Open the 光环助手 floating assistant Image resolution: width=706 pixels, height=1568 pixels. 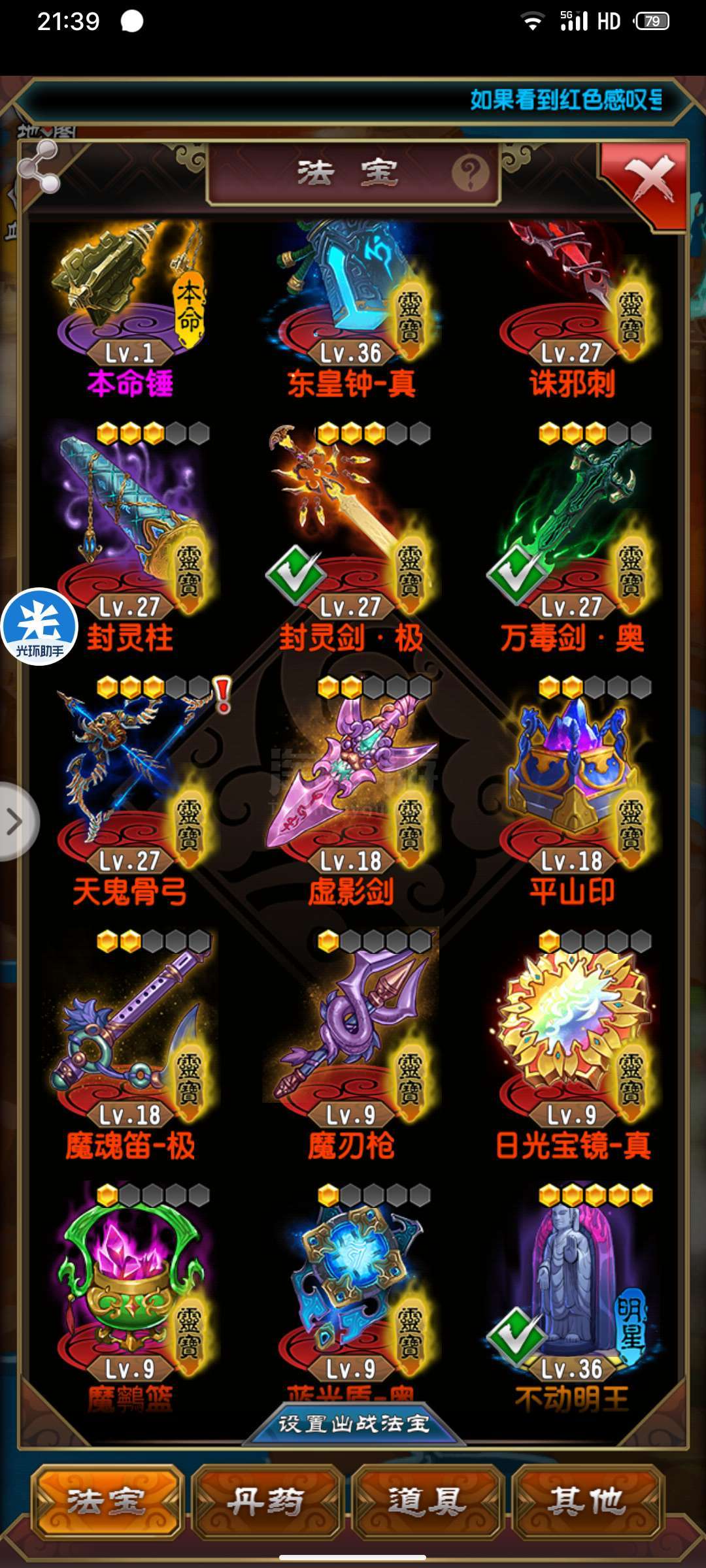pyautogui.click(x=39, y=627)
